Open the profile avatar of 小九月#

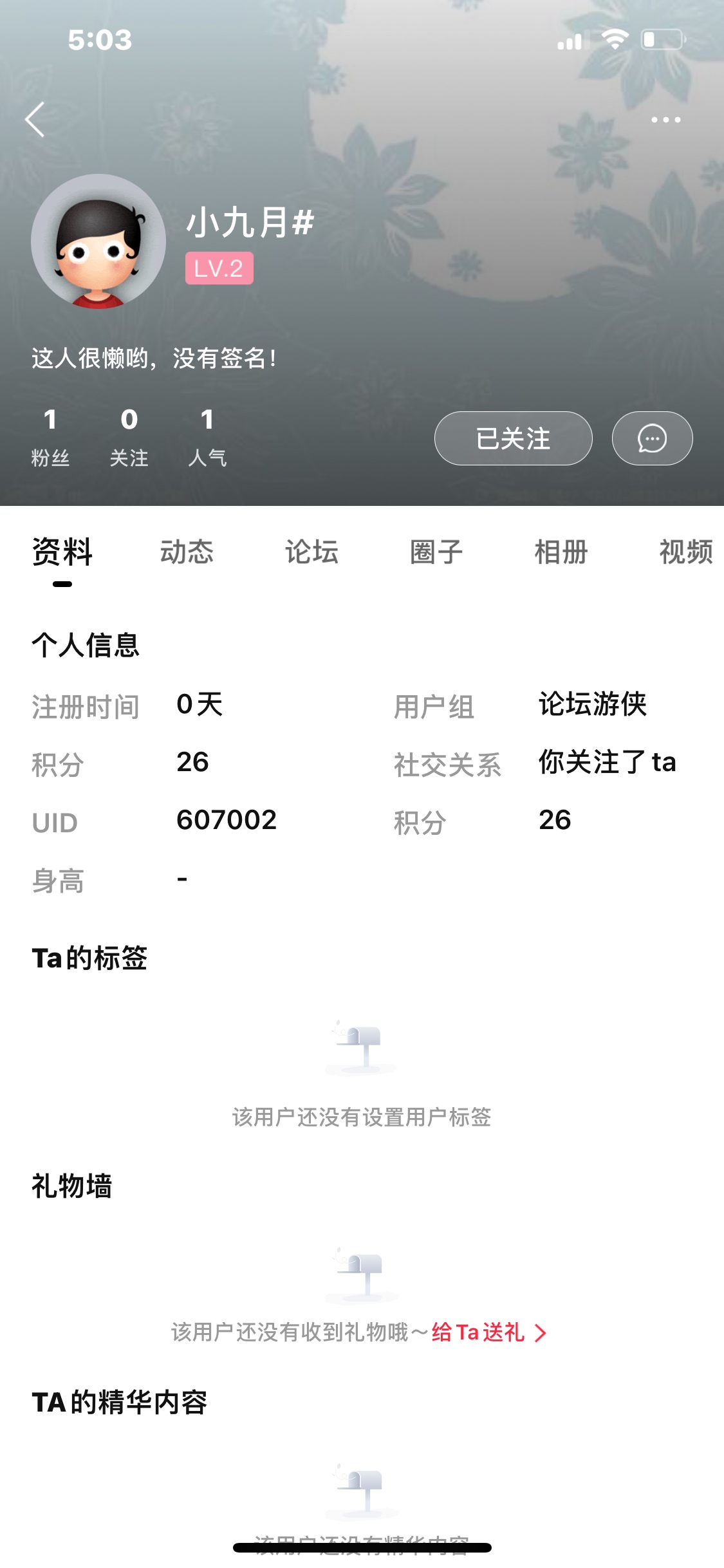pyautogui.click(x=98, y=241)
